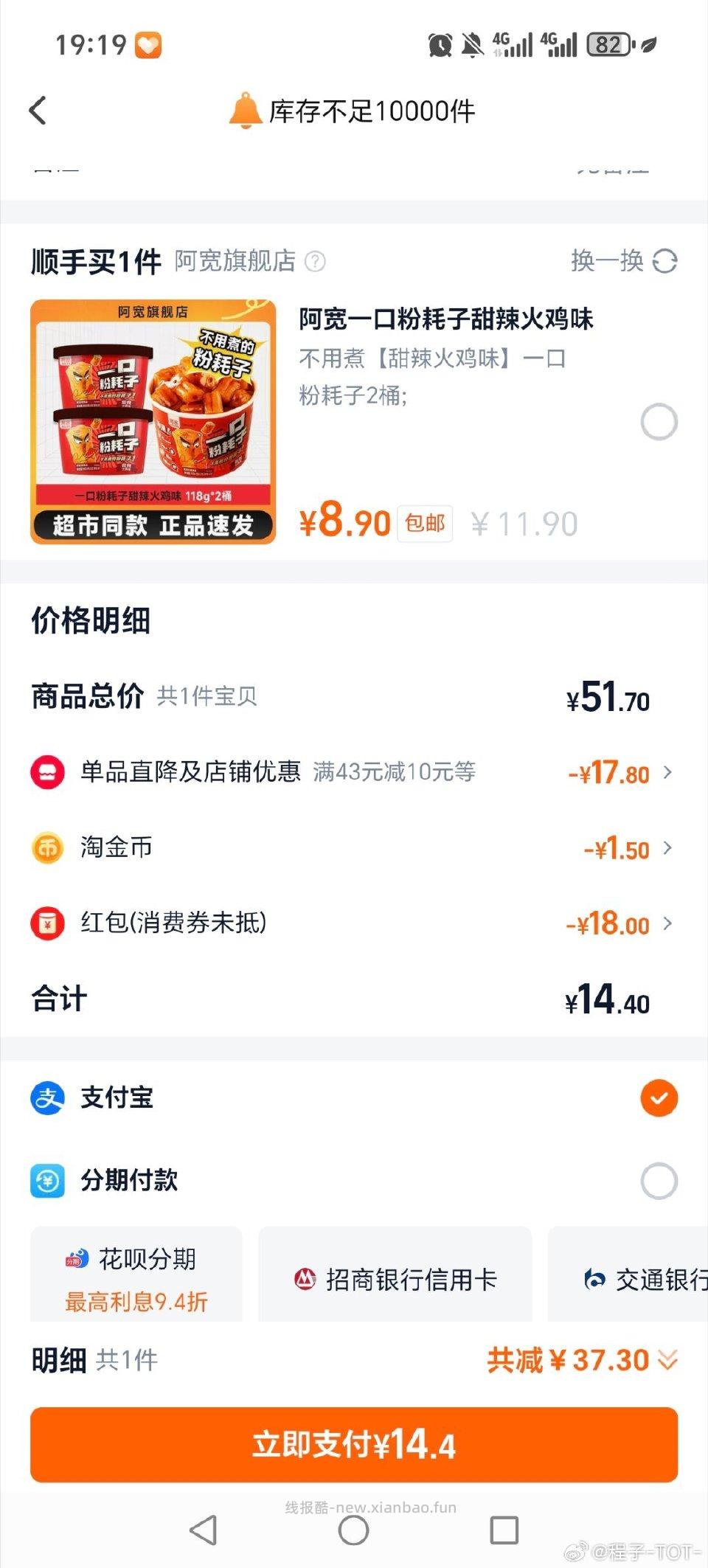Click the Alipay logo icon beside 支付宝
This screenshot has height=1568, width=708.
click(47, 1099)
